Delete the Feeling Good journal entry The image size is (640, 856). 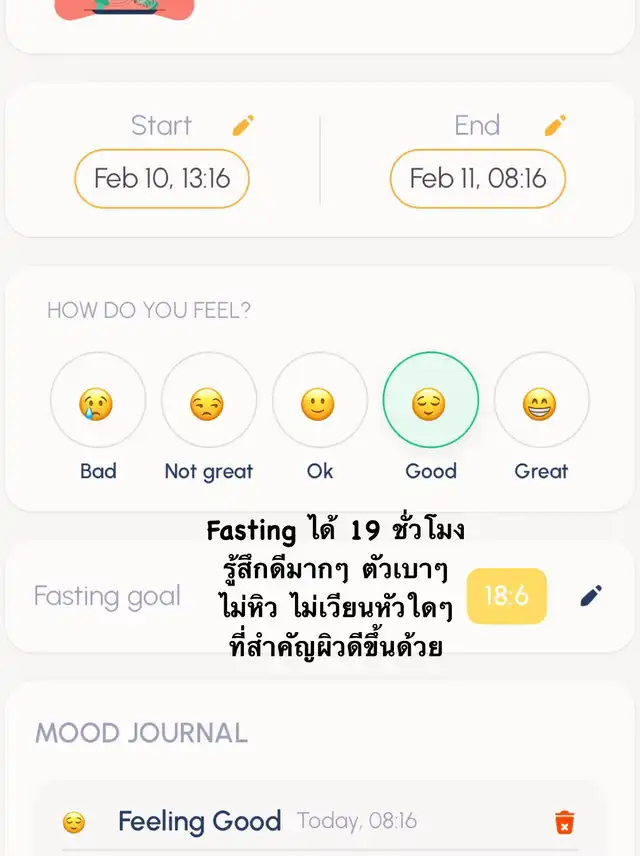tap(565, 823)
